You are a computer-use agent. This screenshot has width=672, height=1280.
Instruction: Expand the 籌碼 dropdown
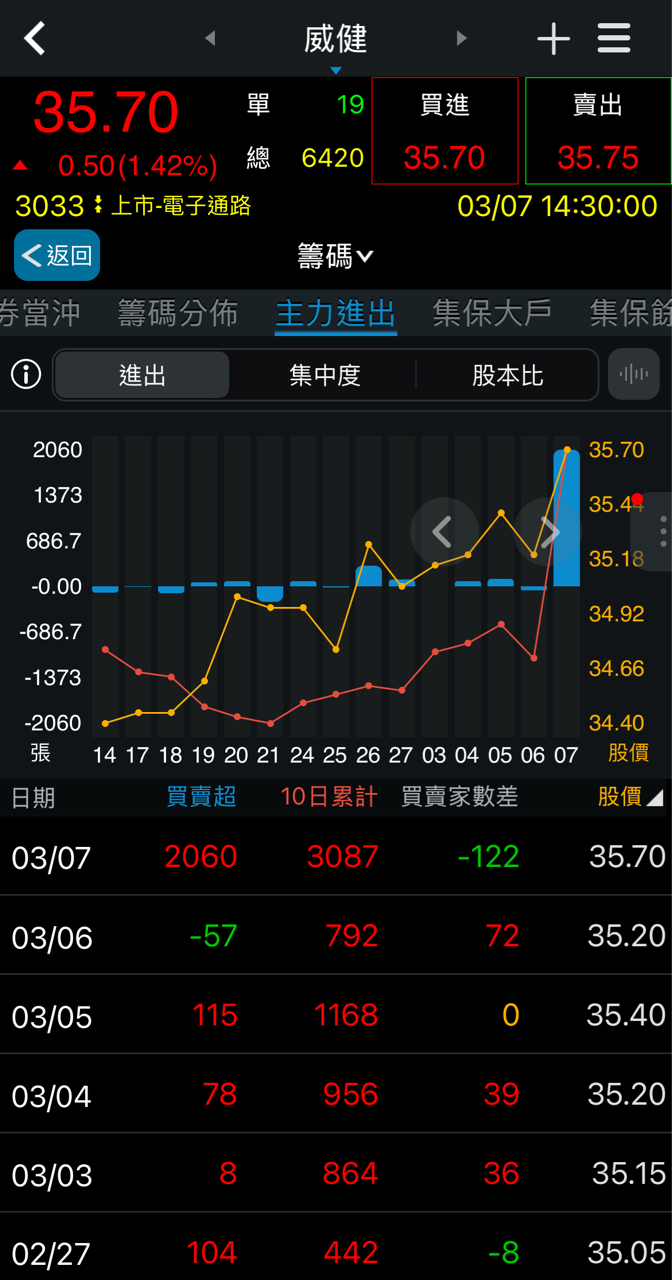[x=335, y=256]
